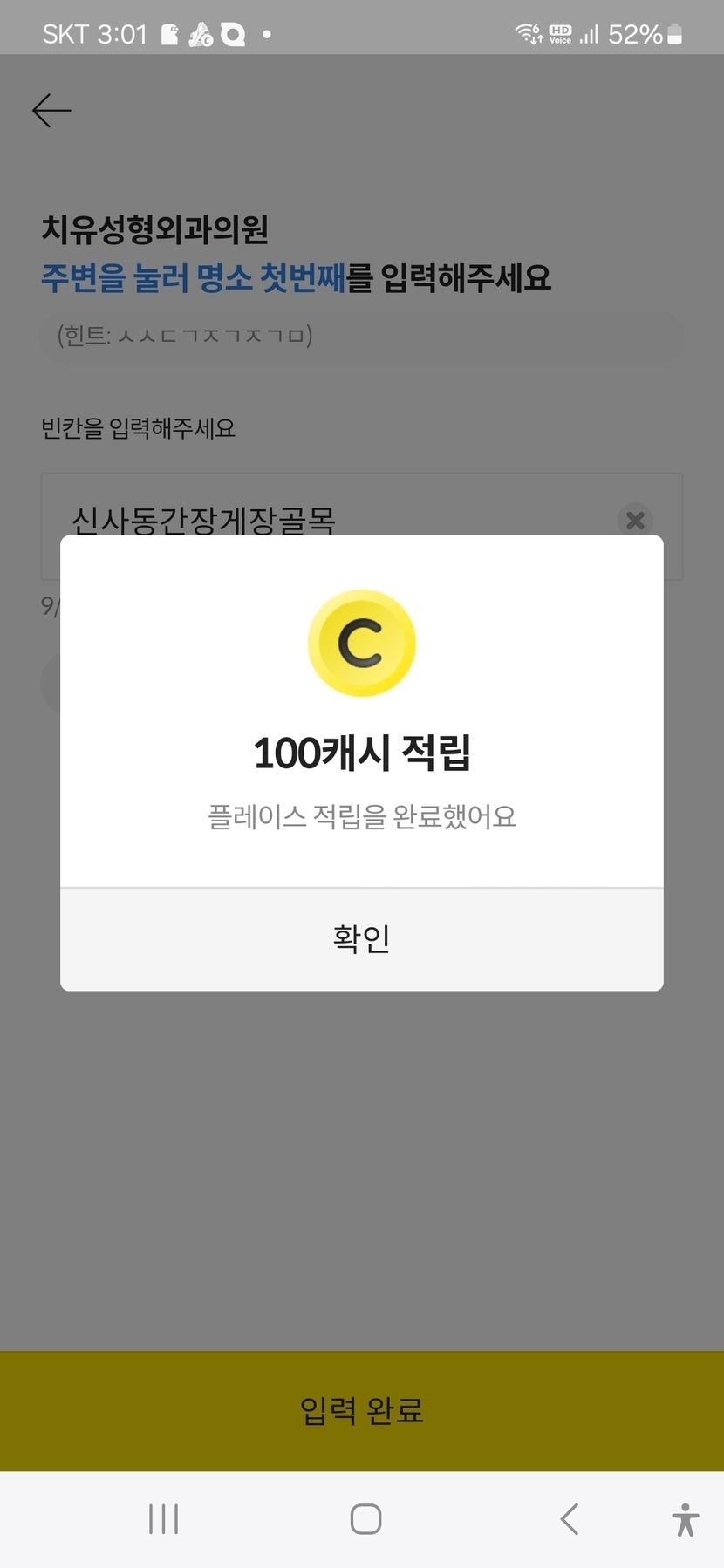
Task: Tap the 입력 완료 button
Action: pos(362,1411)
